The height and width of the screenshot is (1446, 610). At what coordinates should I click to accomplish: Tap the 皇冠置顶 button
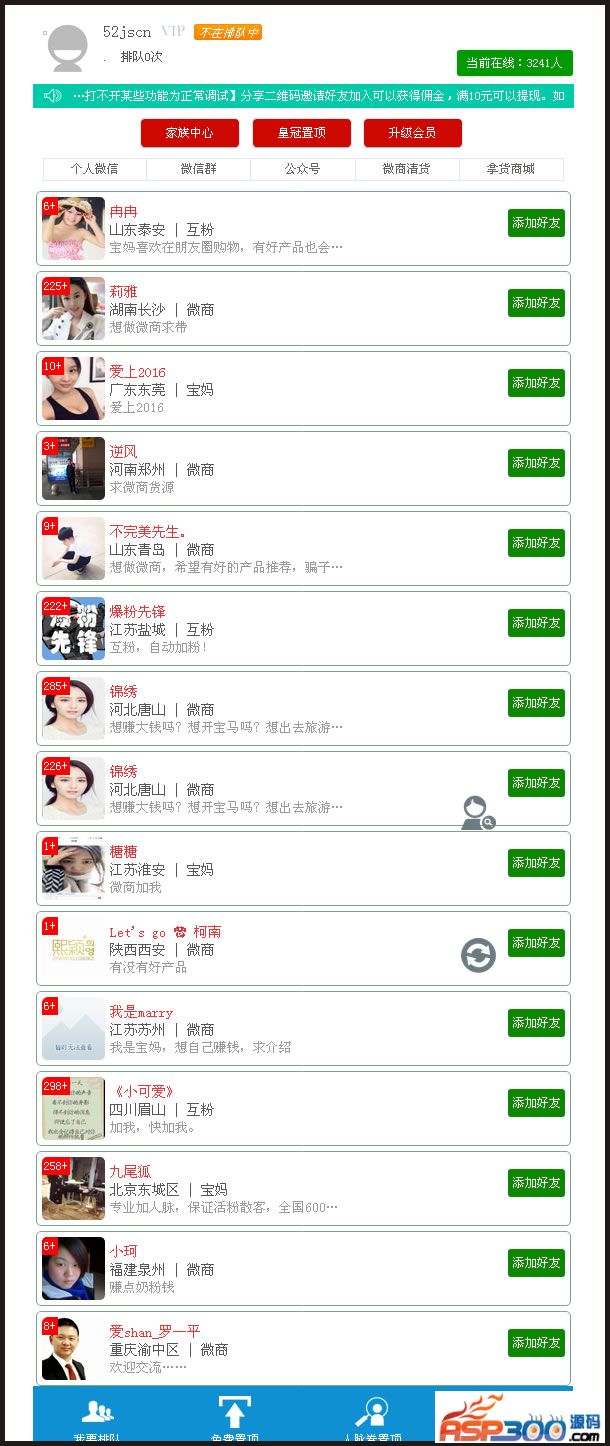pyautogui.click(x=301, y=133)
